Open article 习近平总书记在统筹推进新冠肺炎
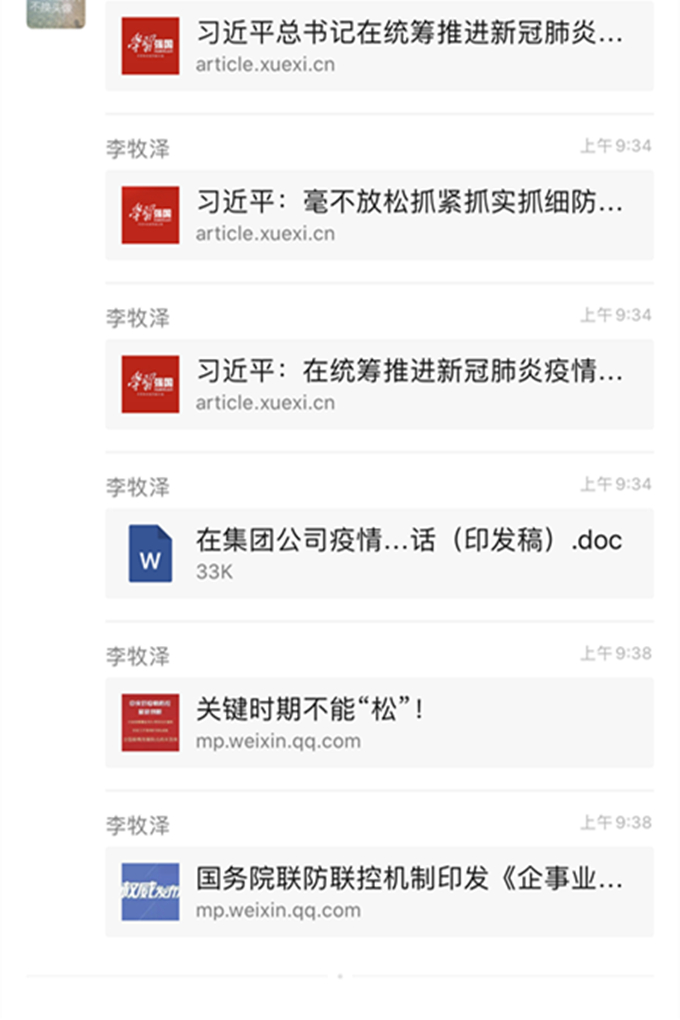This screenshot has width=680, height=1020. [380, 46]
